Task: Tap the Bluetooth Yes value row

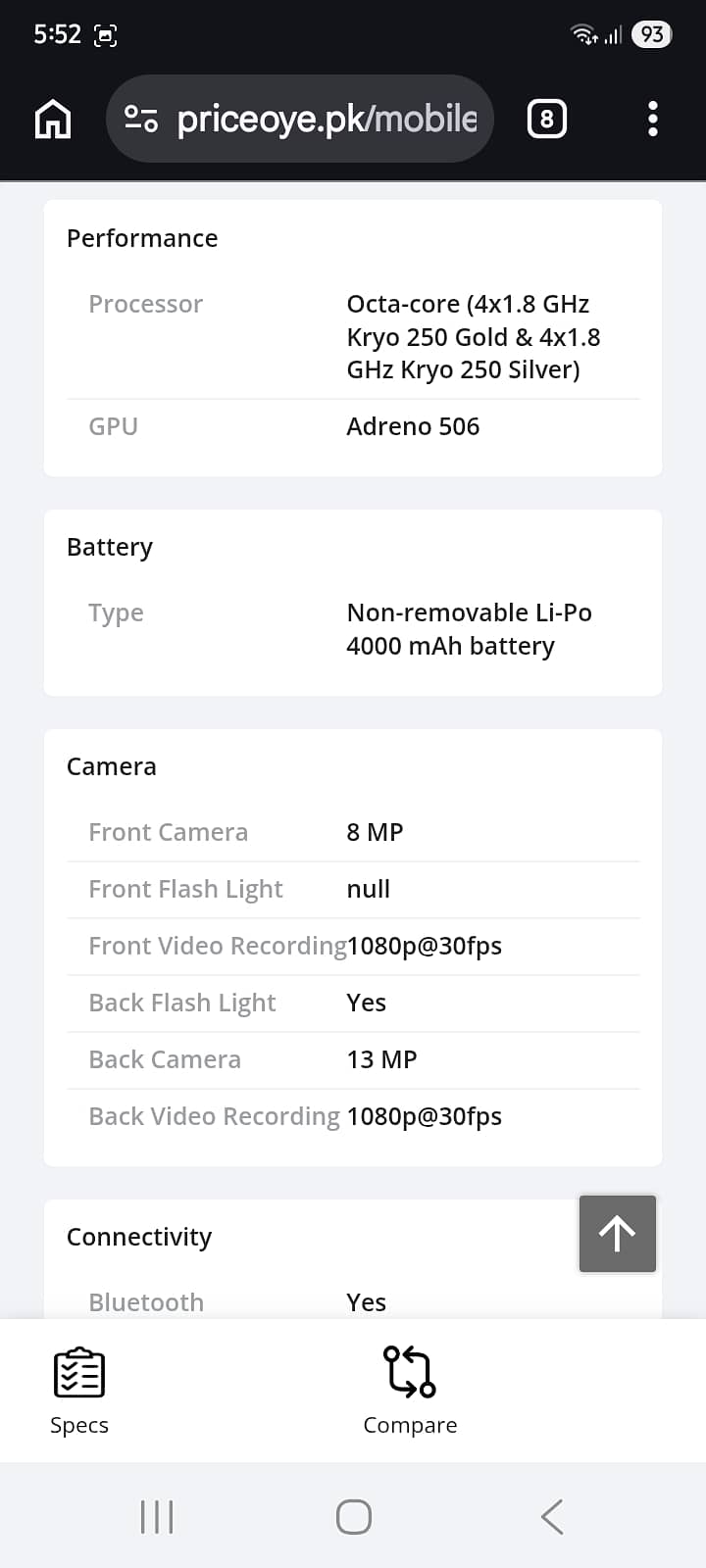Action: coord(366,1301)
